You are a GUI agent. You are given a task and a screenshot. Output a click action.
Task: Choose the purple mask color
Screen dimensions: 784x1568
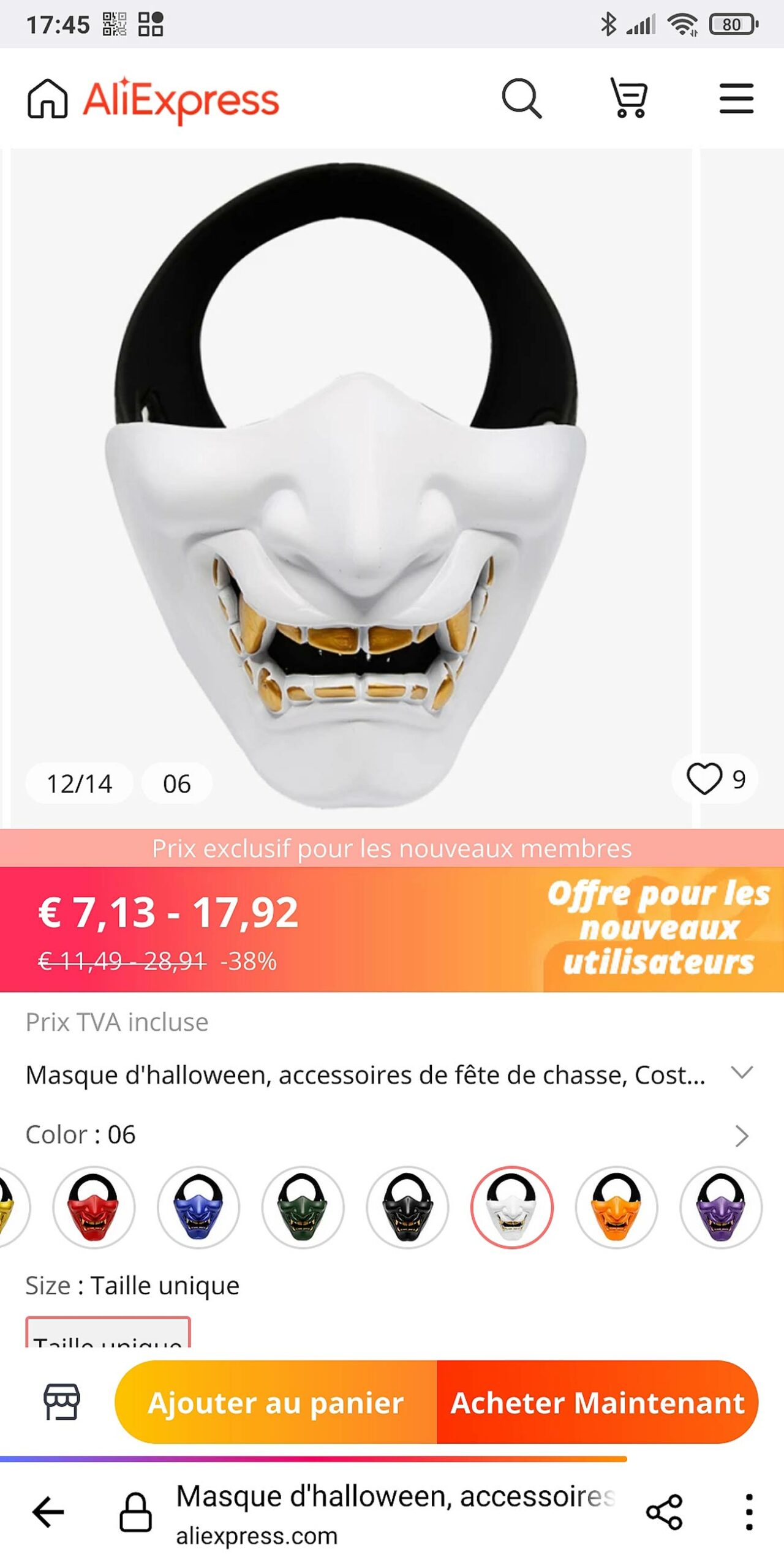721,1207
